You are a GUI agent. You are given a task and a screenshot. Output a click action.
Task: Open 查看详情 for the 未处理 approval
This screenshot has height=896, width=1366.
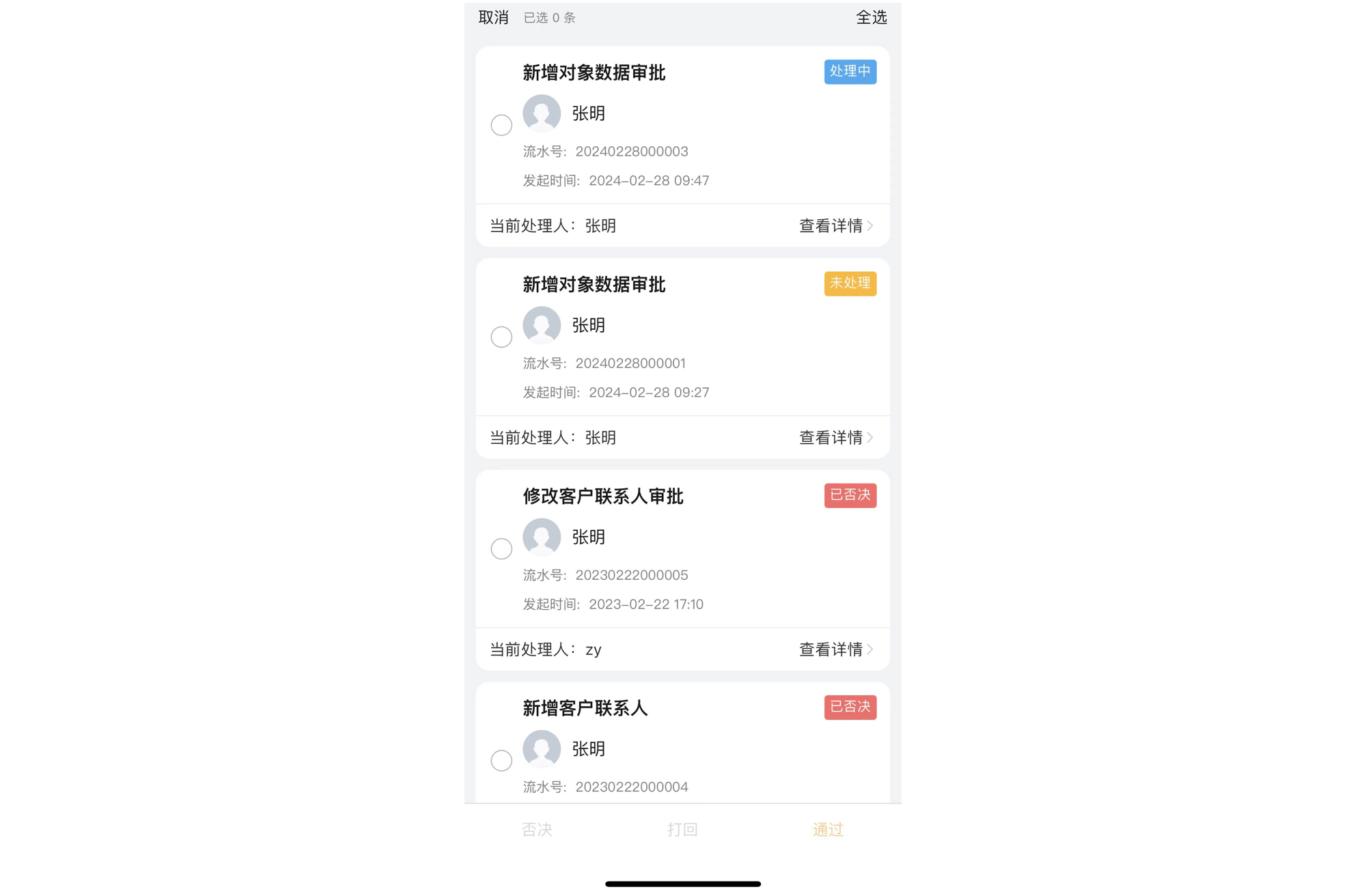[835, 438]
